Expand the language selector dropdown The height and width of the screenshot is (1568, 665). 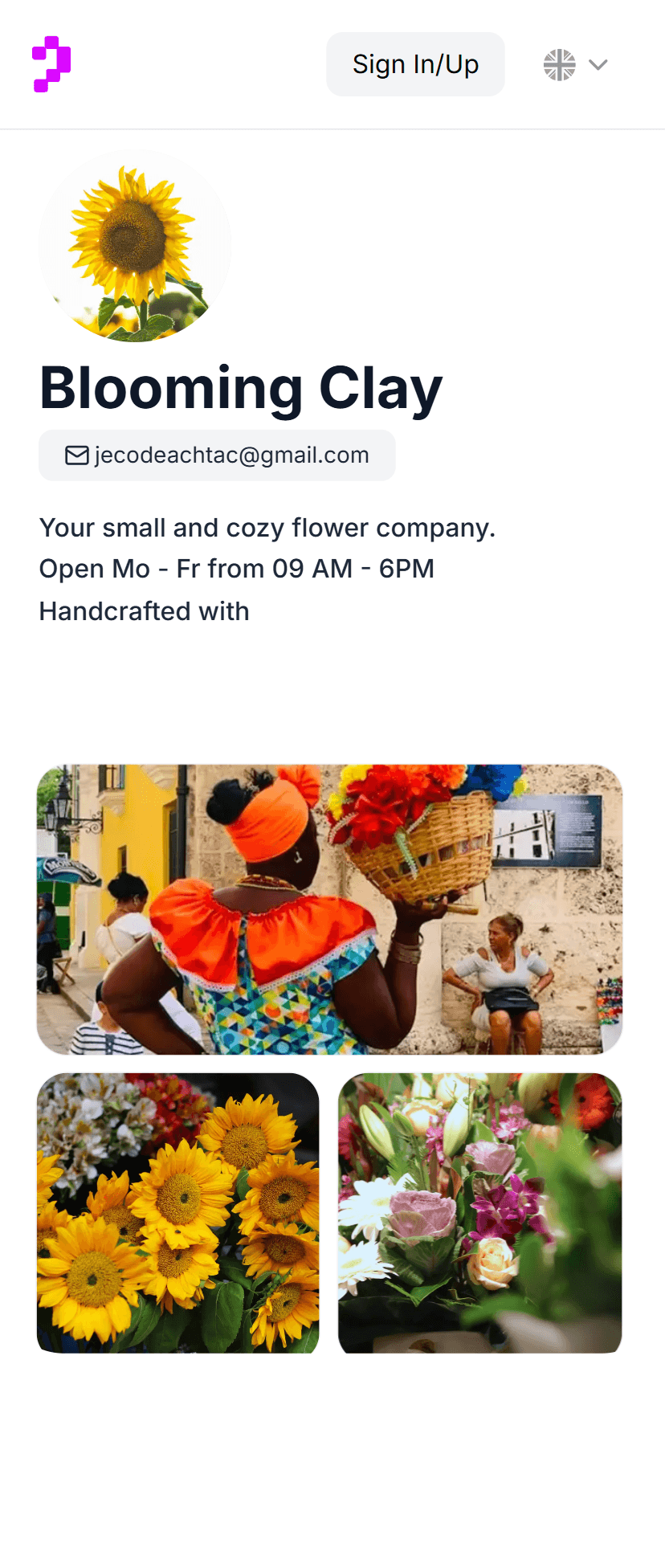point(575,65)
